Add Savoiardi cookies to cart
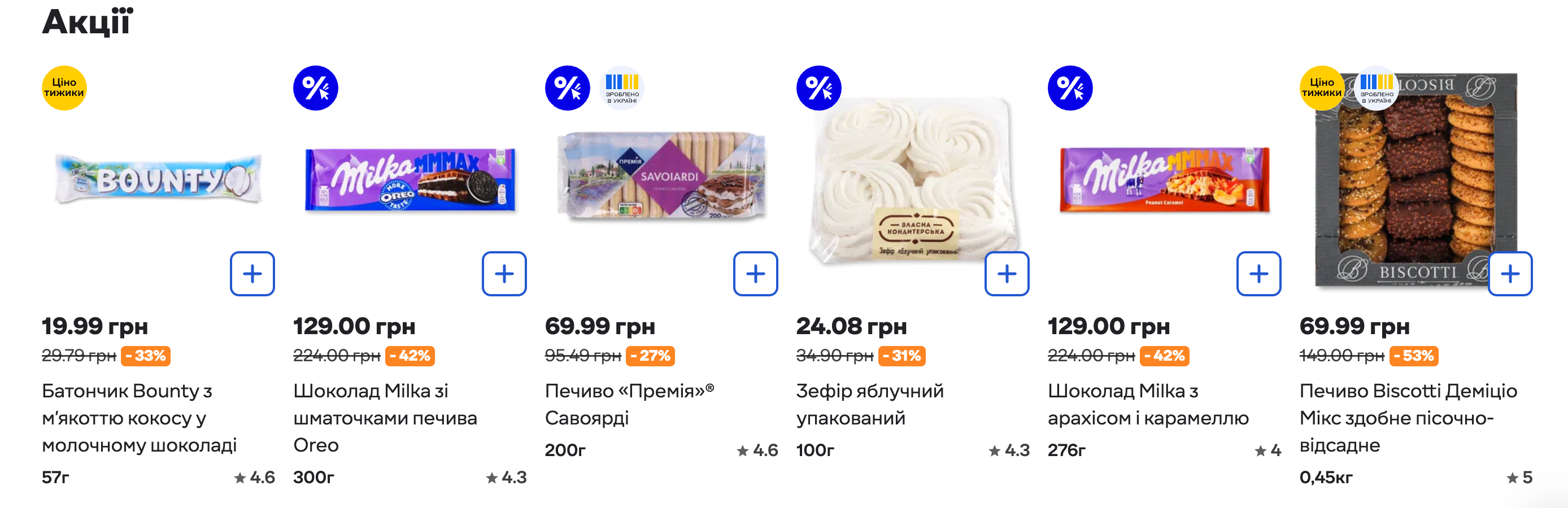The width and height of the screenshot is (1568, 508). tap(755, 274)
